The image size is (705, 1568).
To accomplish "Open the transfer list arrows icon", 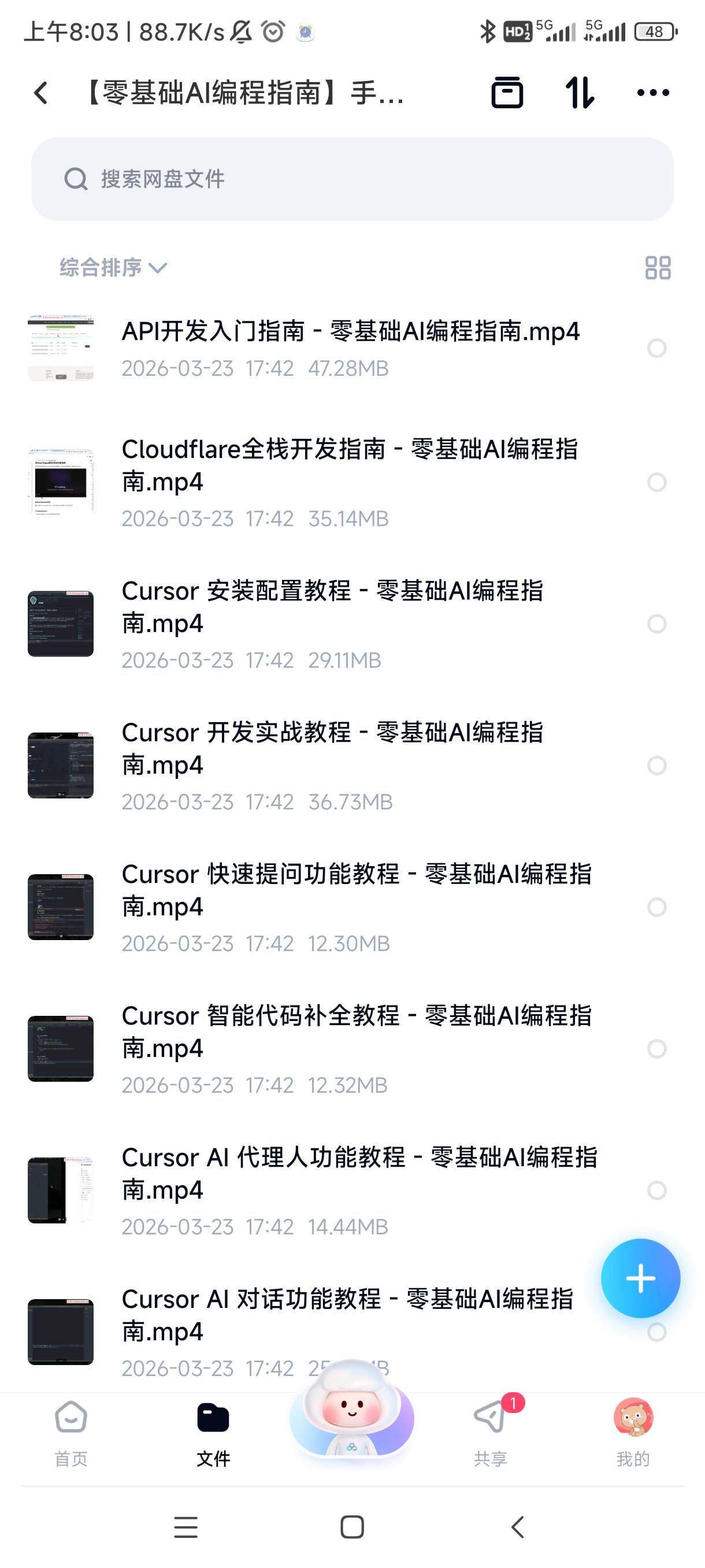I will tap(579, 93).
